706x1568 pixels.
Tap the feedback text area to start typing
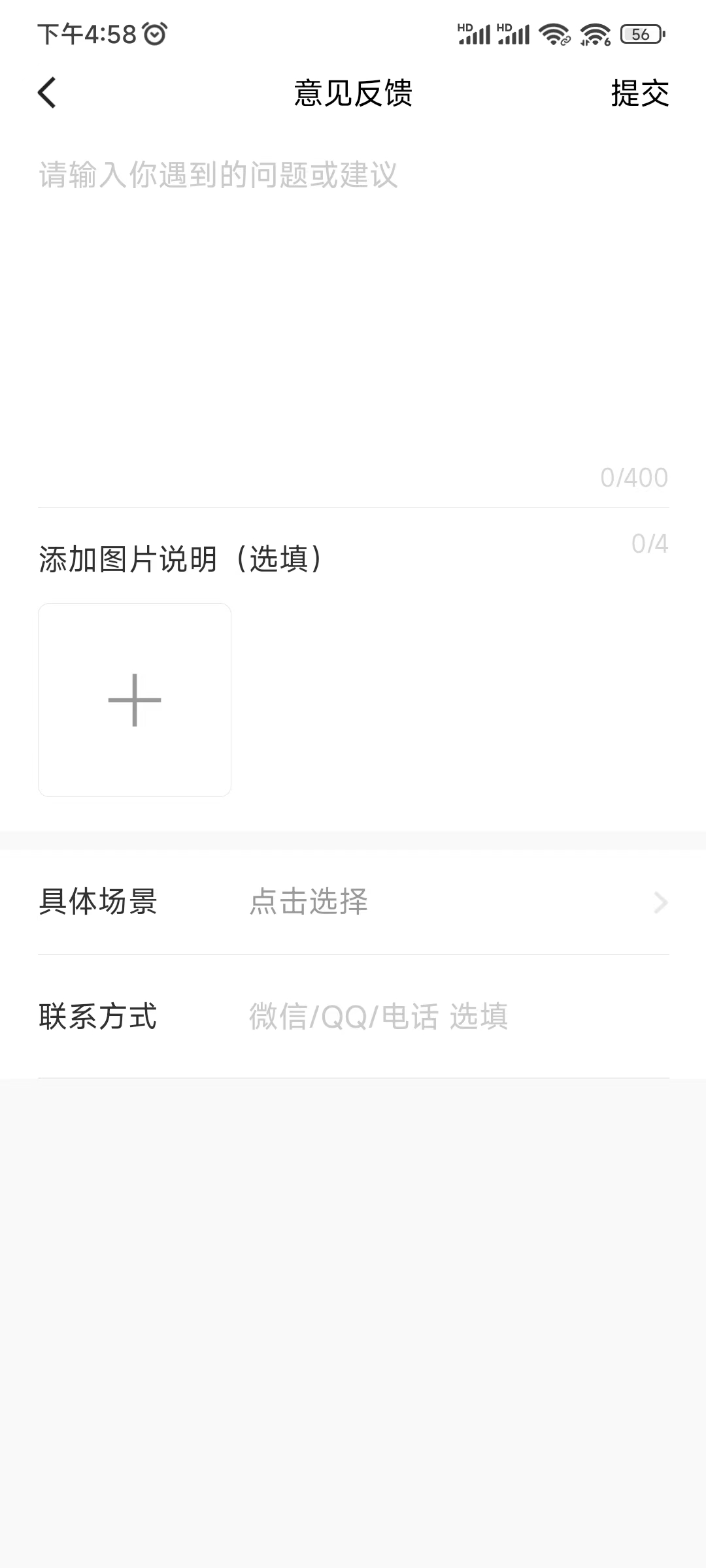pyautogui.click(x=353, y=294)
